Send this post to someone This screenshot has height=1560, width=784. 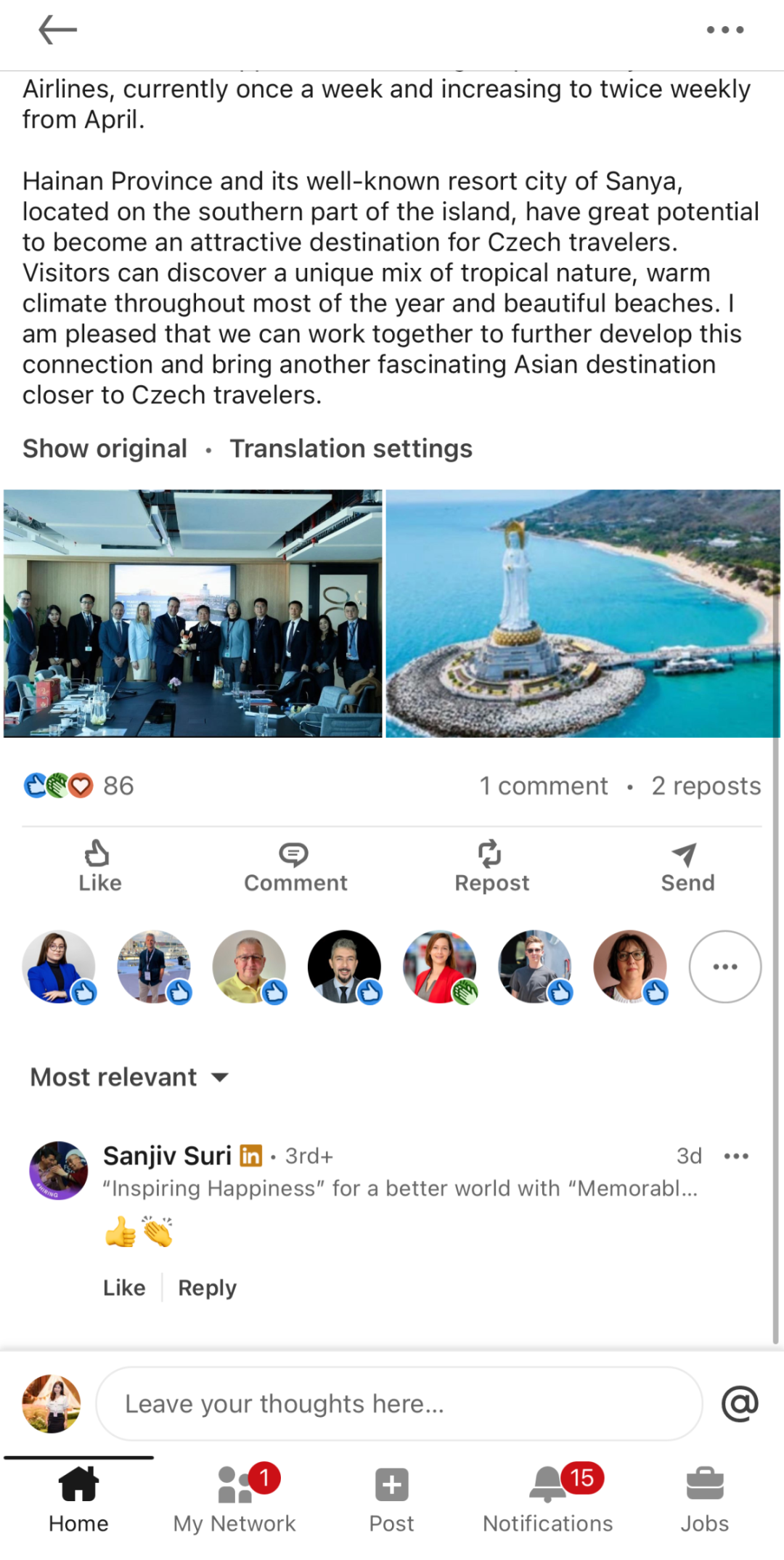[x=687, y=866]
